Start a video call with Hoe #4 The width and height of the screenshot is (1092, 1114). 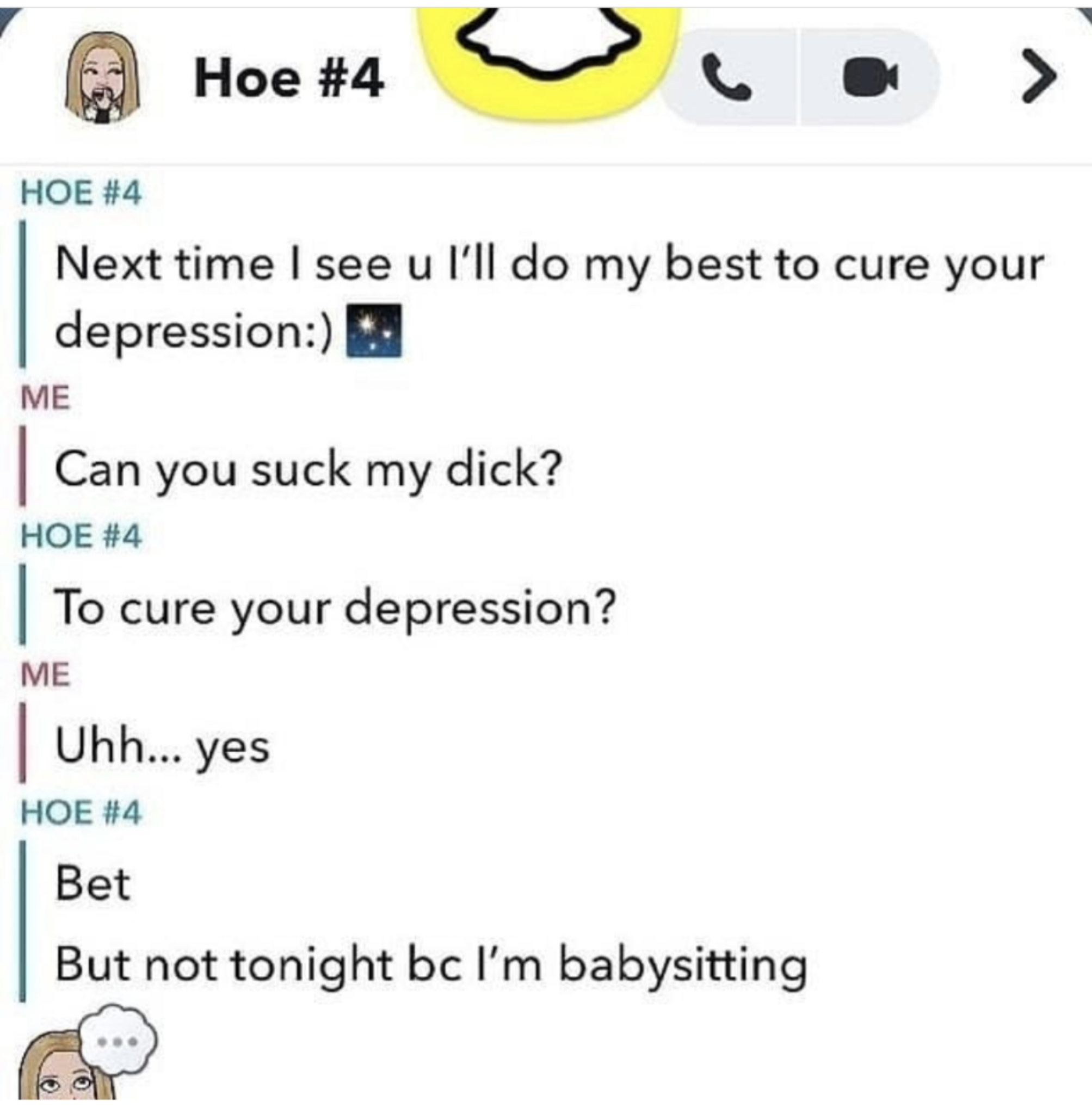click(869, 77)
